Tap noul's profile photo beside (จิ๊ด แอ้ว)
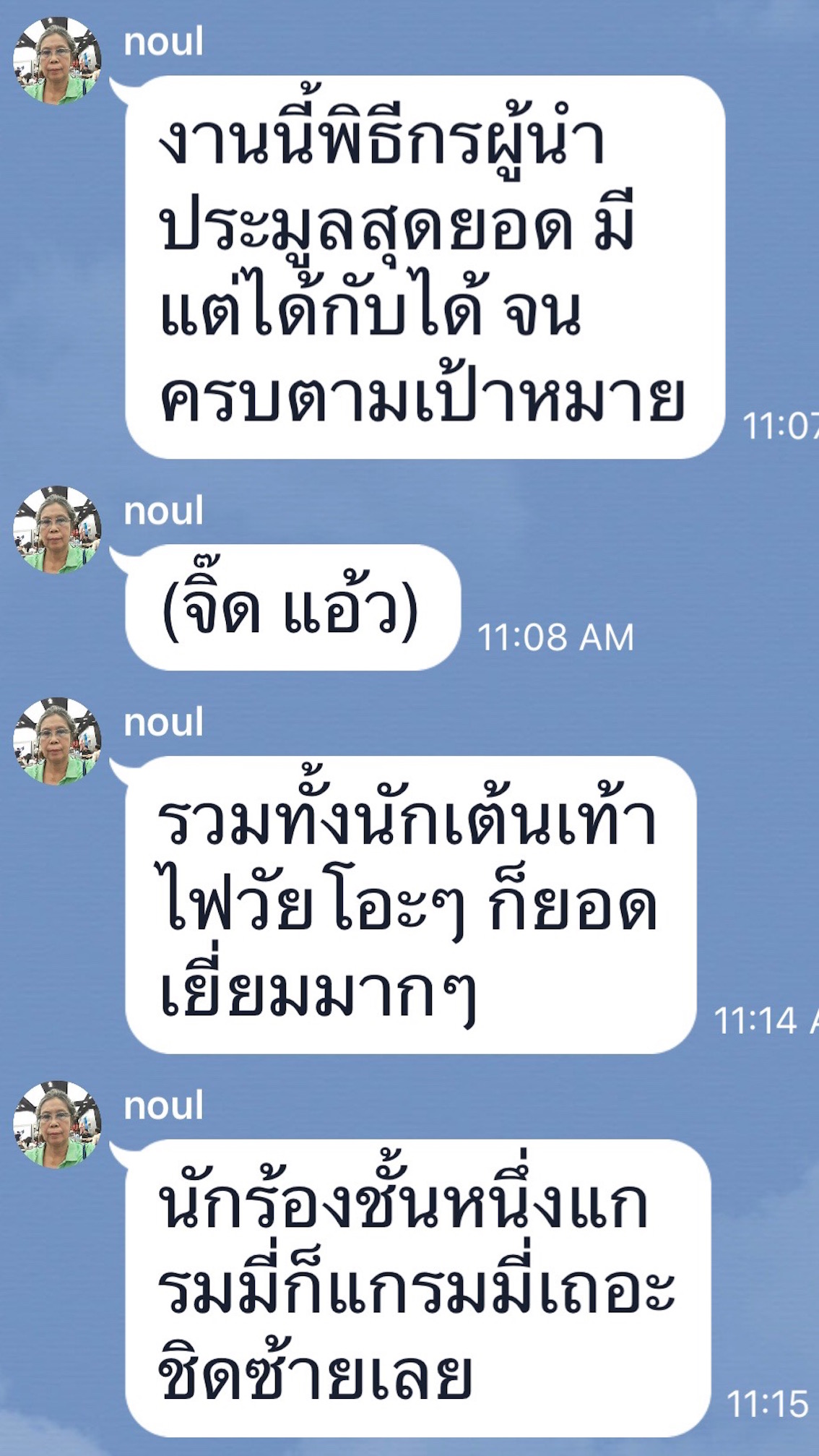This screenshot has height=1456, width=819. [57, 530]
